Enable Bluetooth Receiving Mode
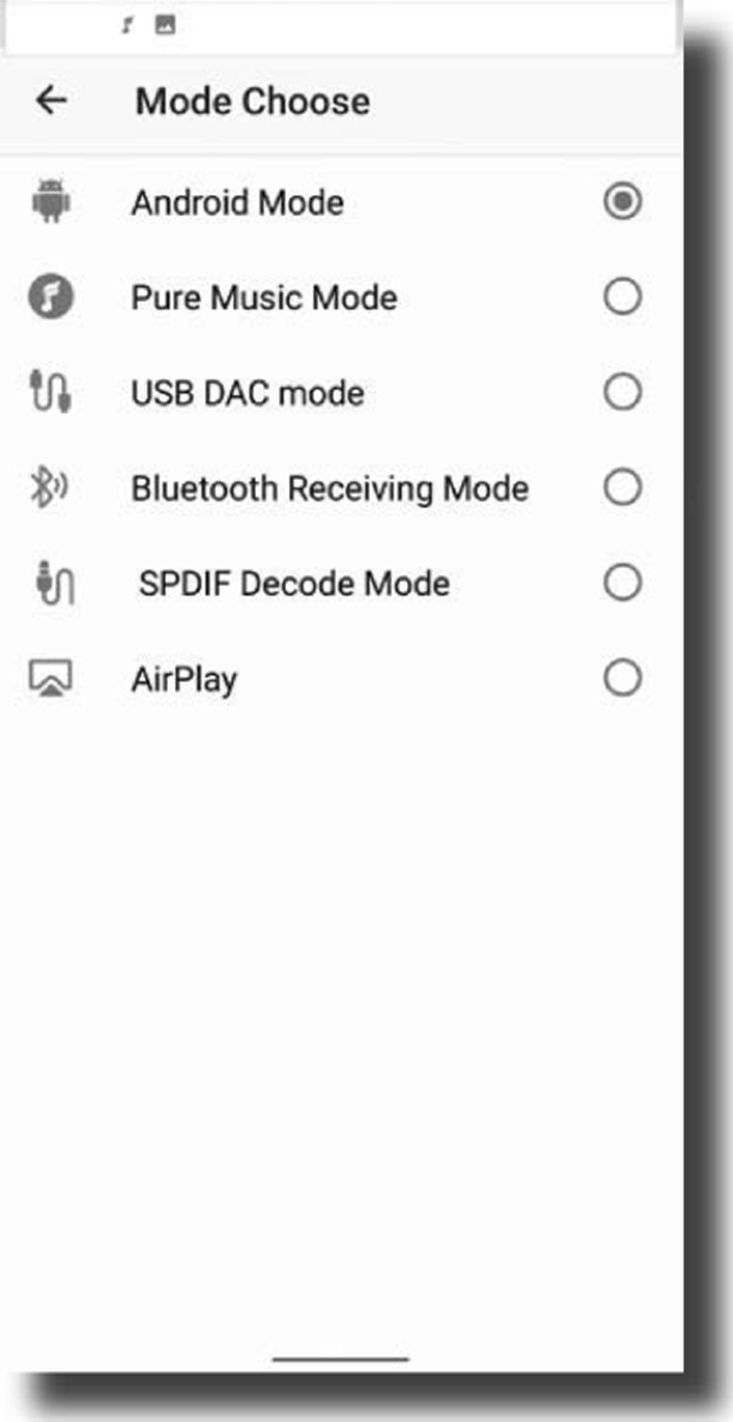The image size is (733, 1422). coord(342,488)
